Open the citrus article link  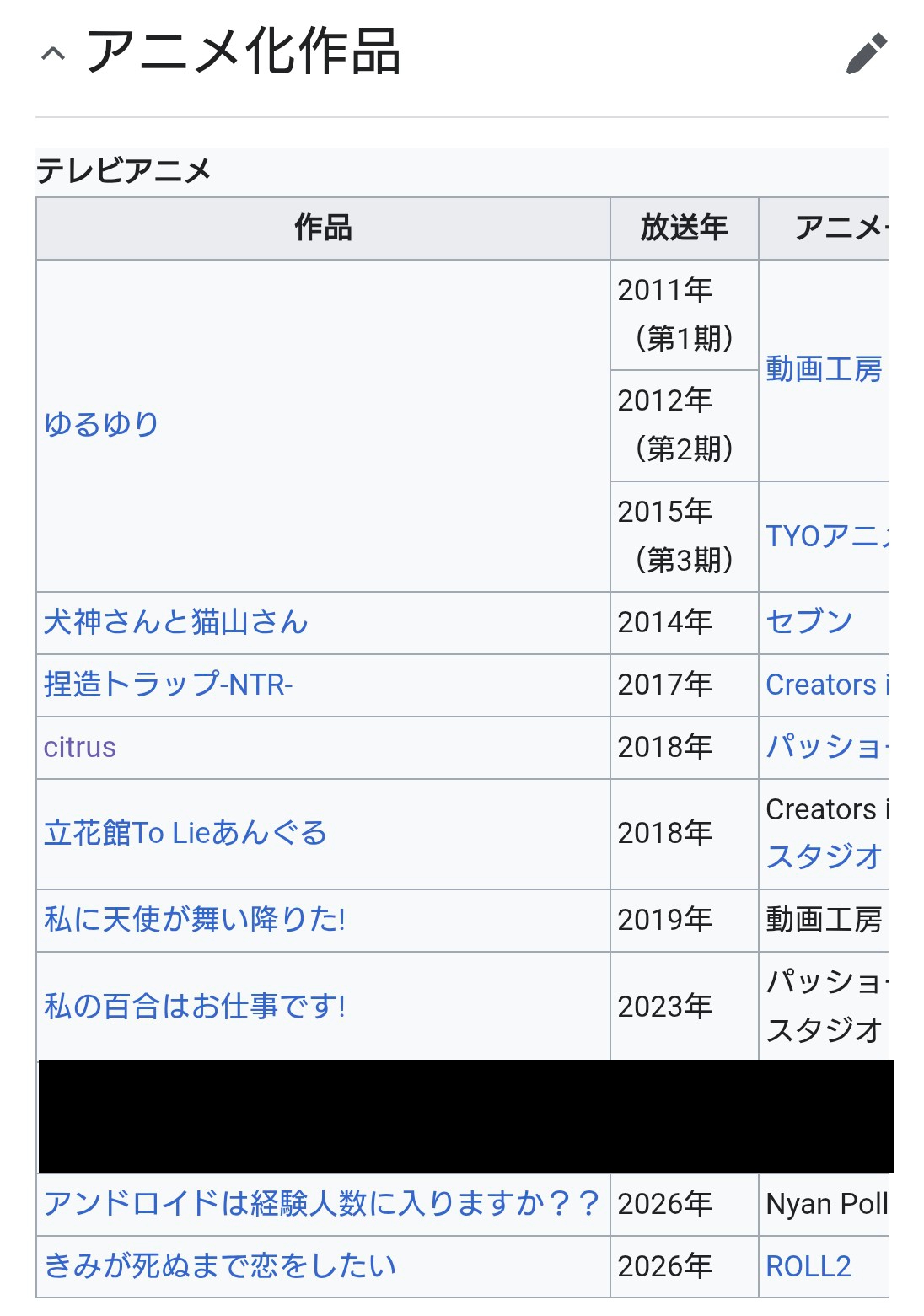pyautogui.click(x=80, y=747)
